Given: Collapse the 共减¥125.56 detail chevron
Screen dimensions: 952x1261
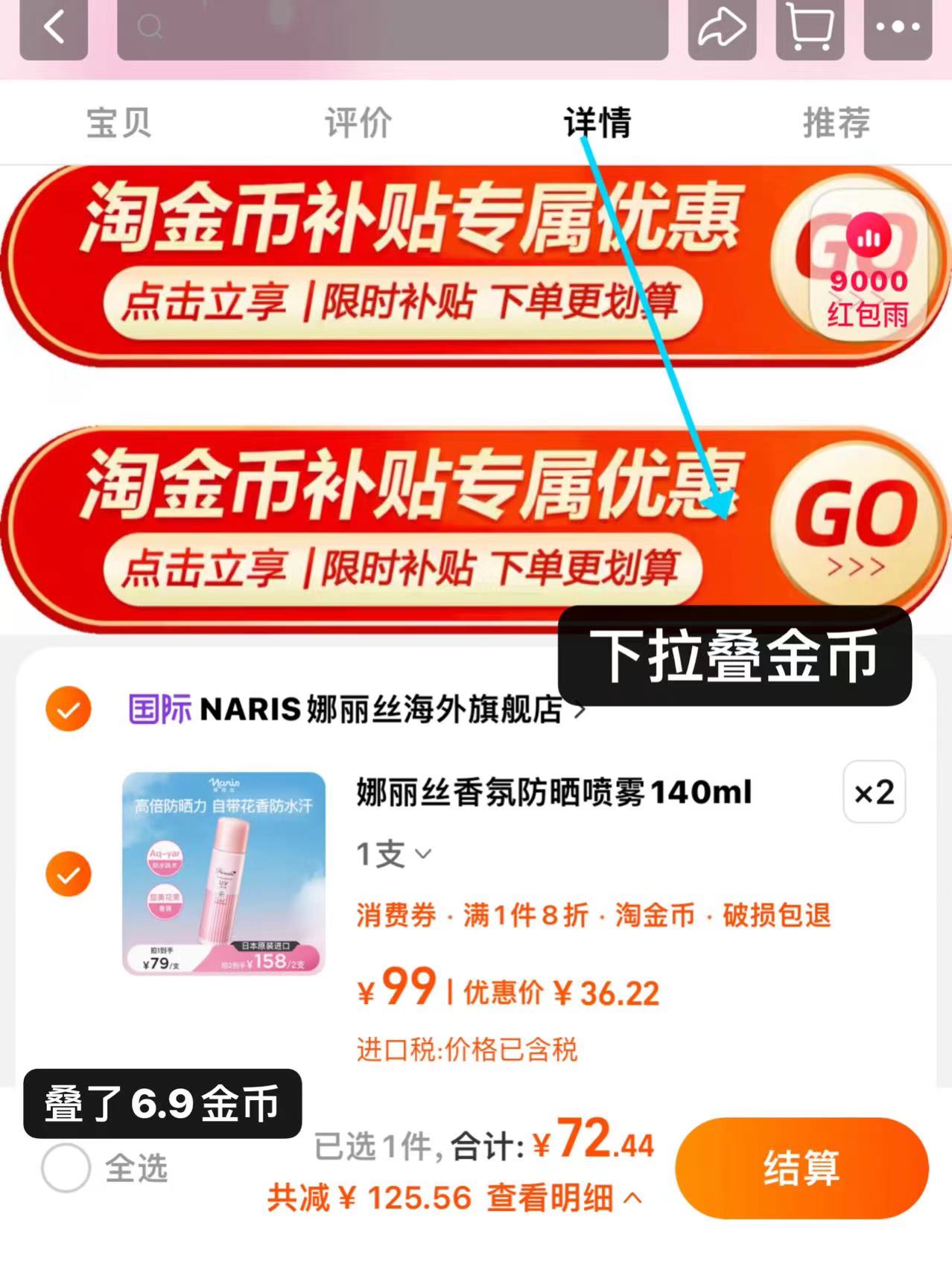Looking at the screenshot, I should 632,1198.
